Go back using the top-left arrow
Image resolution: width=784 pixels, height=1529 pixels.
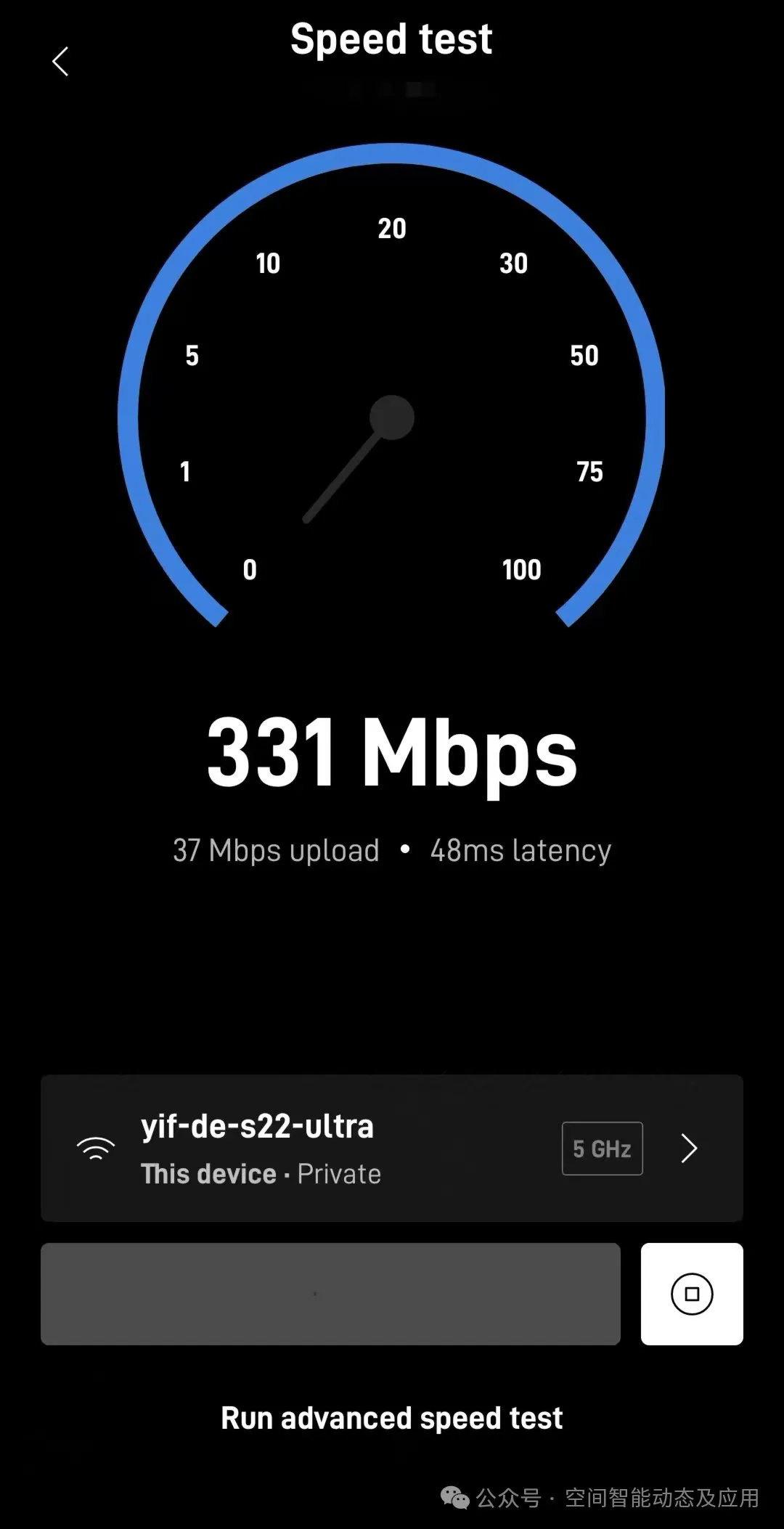pyautogui.click(x=60, y=62)
